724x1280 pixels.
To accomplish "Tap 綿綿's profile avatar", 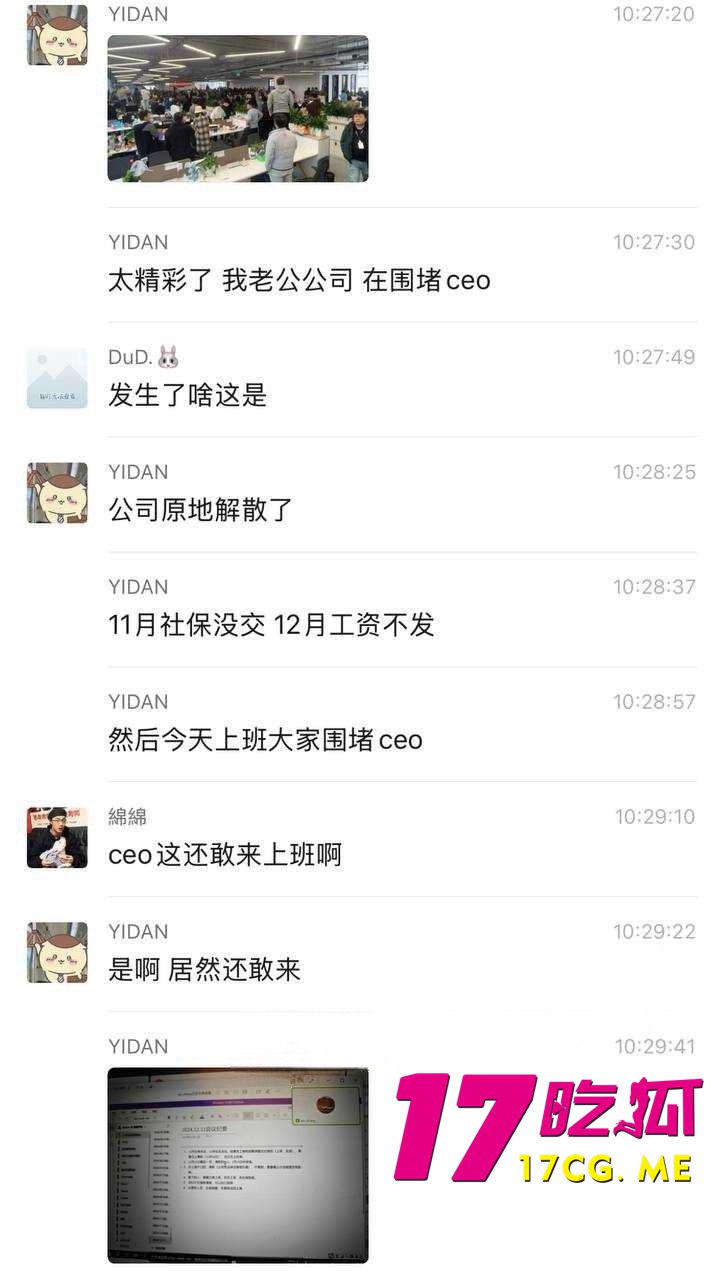I will tap(57, 838).
